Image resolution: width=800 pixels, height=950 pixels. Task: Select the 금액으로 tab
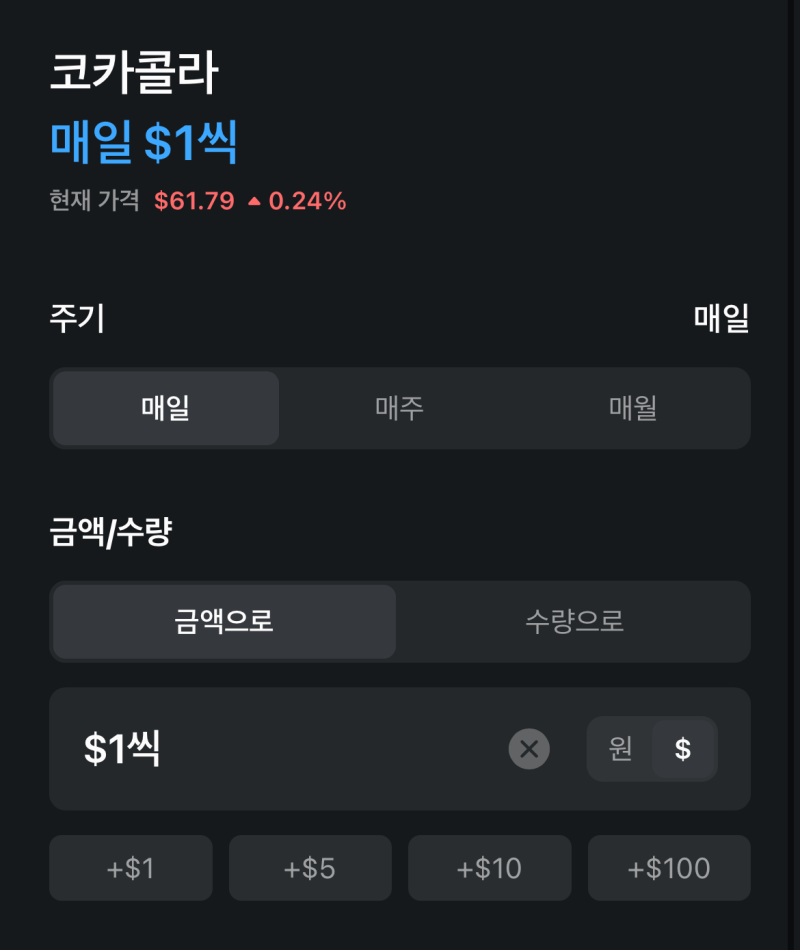point(223,621)
